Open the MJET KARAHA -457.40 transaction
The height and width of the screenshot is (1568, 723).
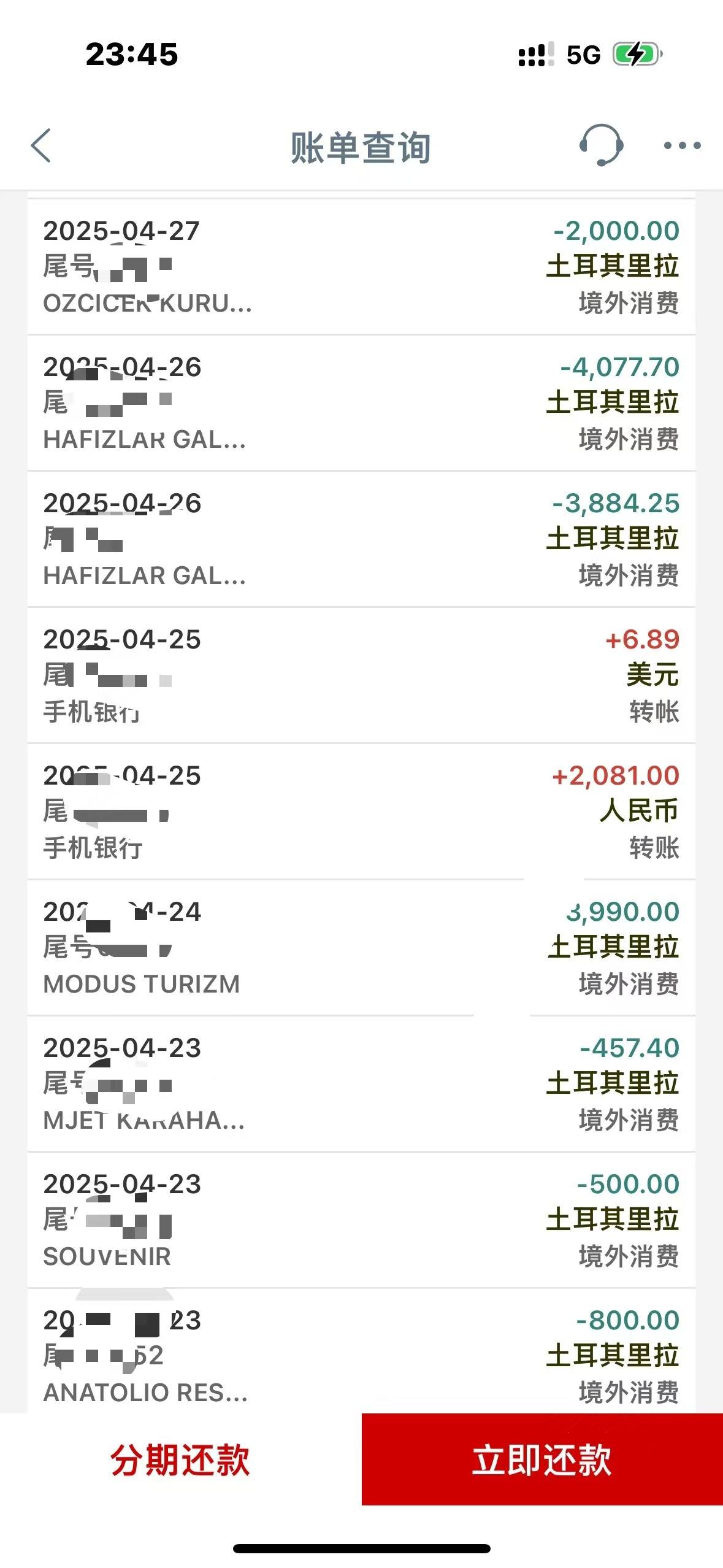click(361, 1084)
